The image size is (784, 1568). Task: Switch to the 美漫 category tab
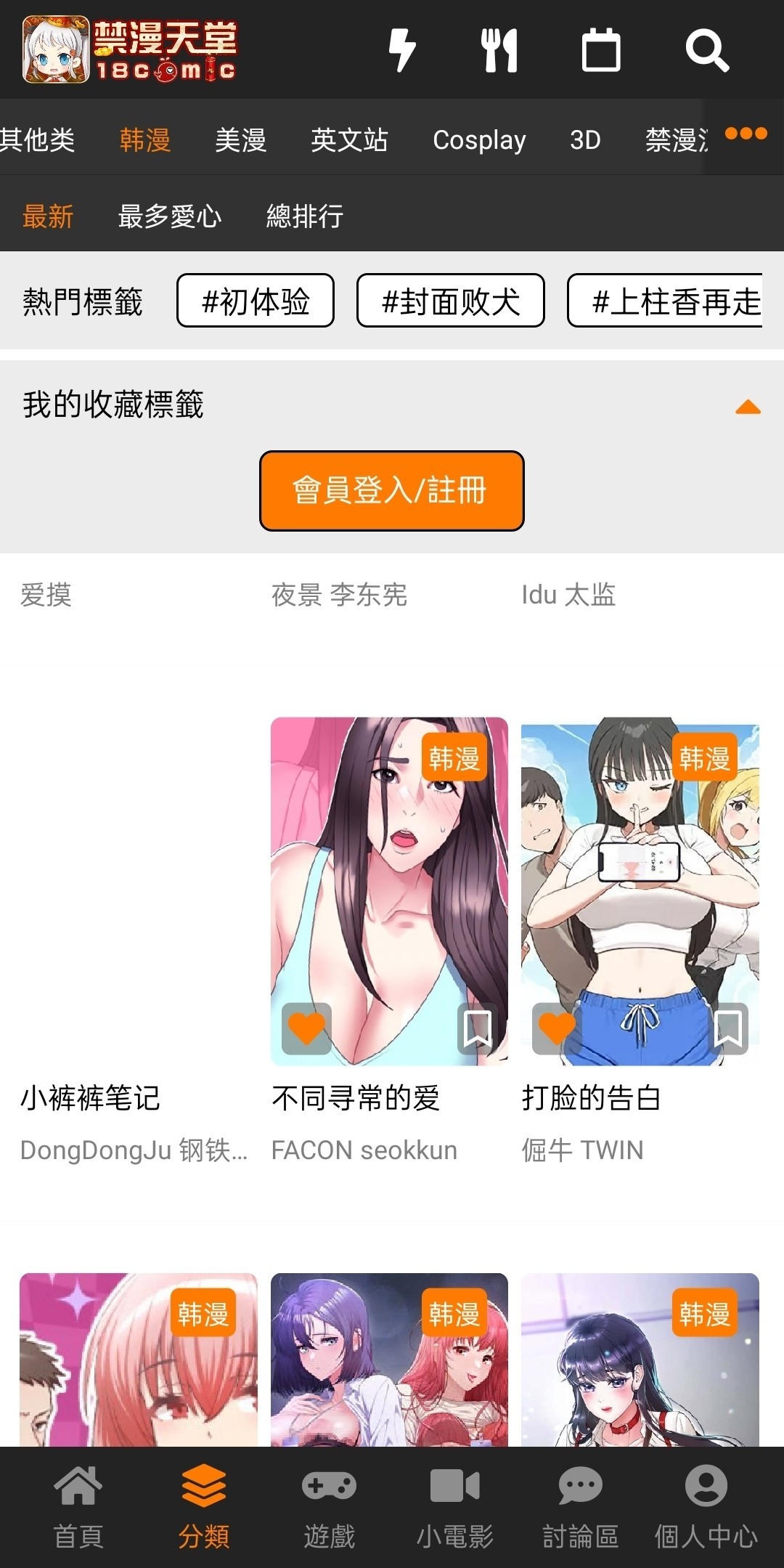coord(241,139)
